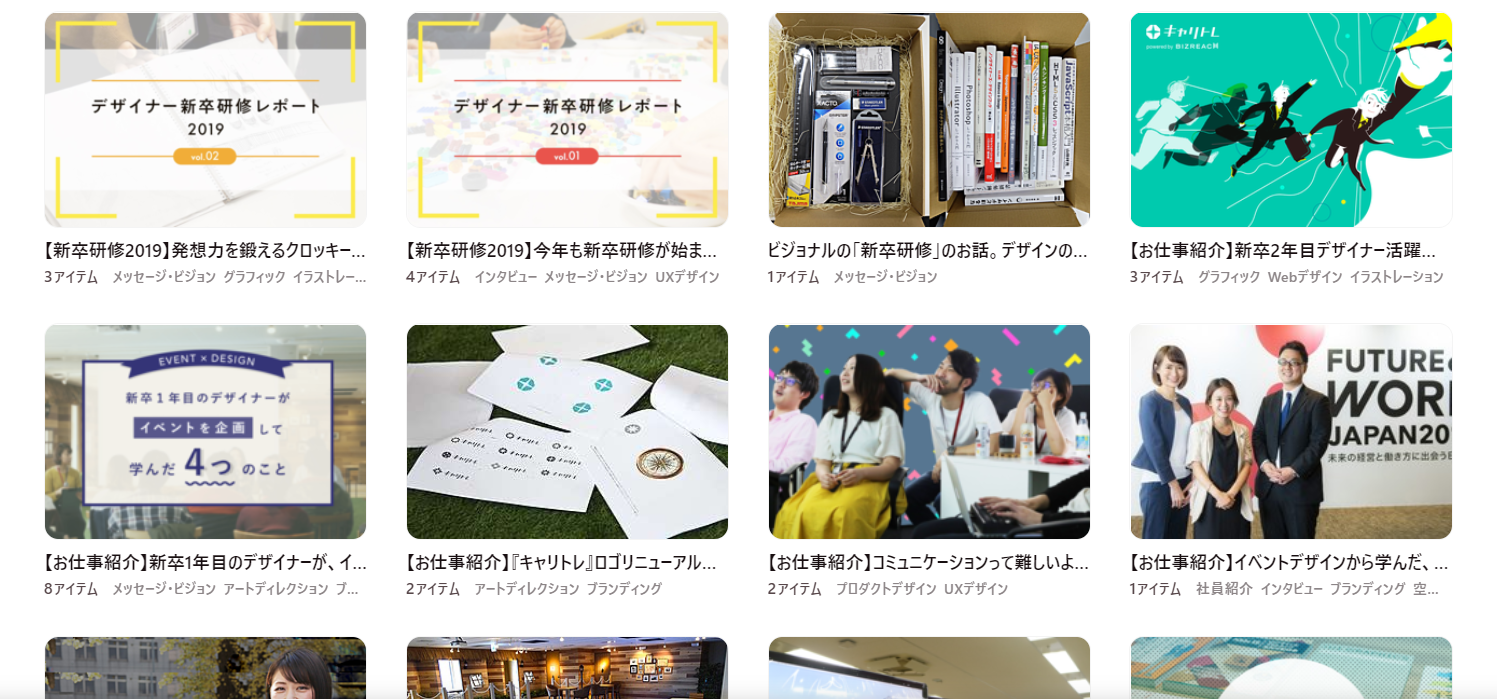This screenshot has width=1497, height=699.
Task: Open the イベントデザインから学んだ article card
Action: click(1291, 432)
